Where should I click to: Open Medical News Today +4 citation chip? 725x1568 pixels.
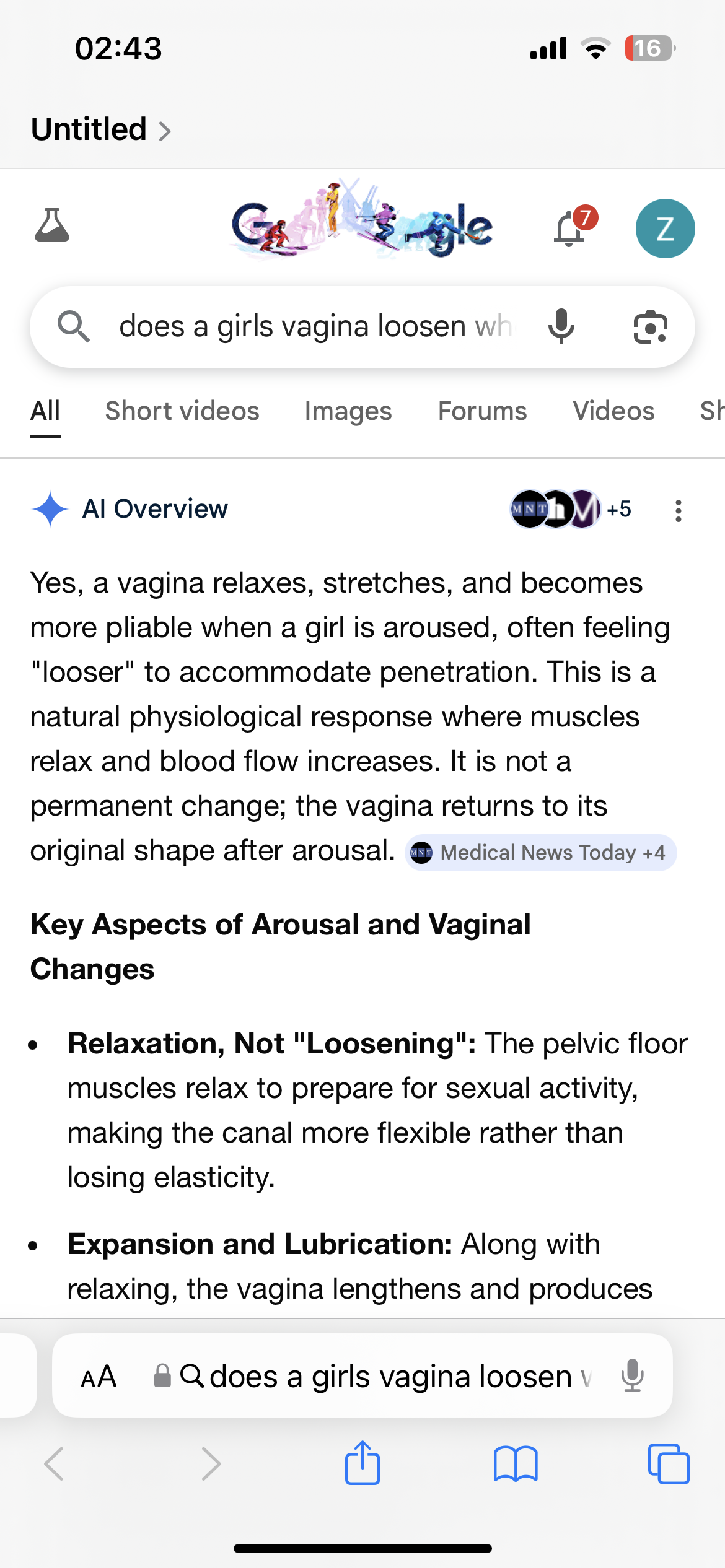[540, 853]
